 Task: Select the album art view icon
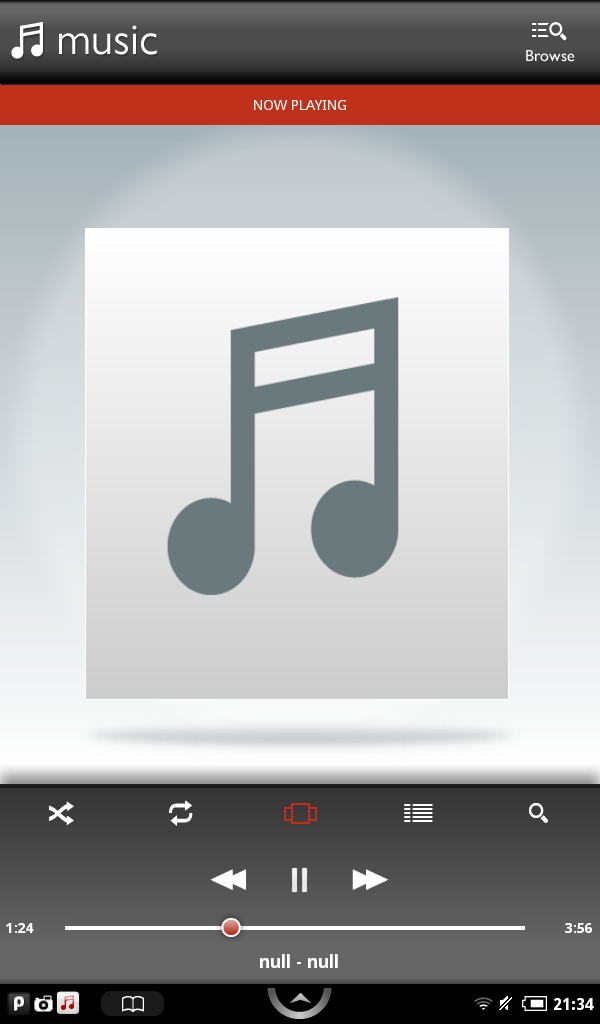pos(300,814)
